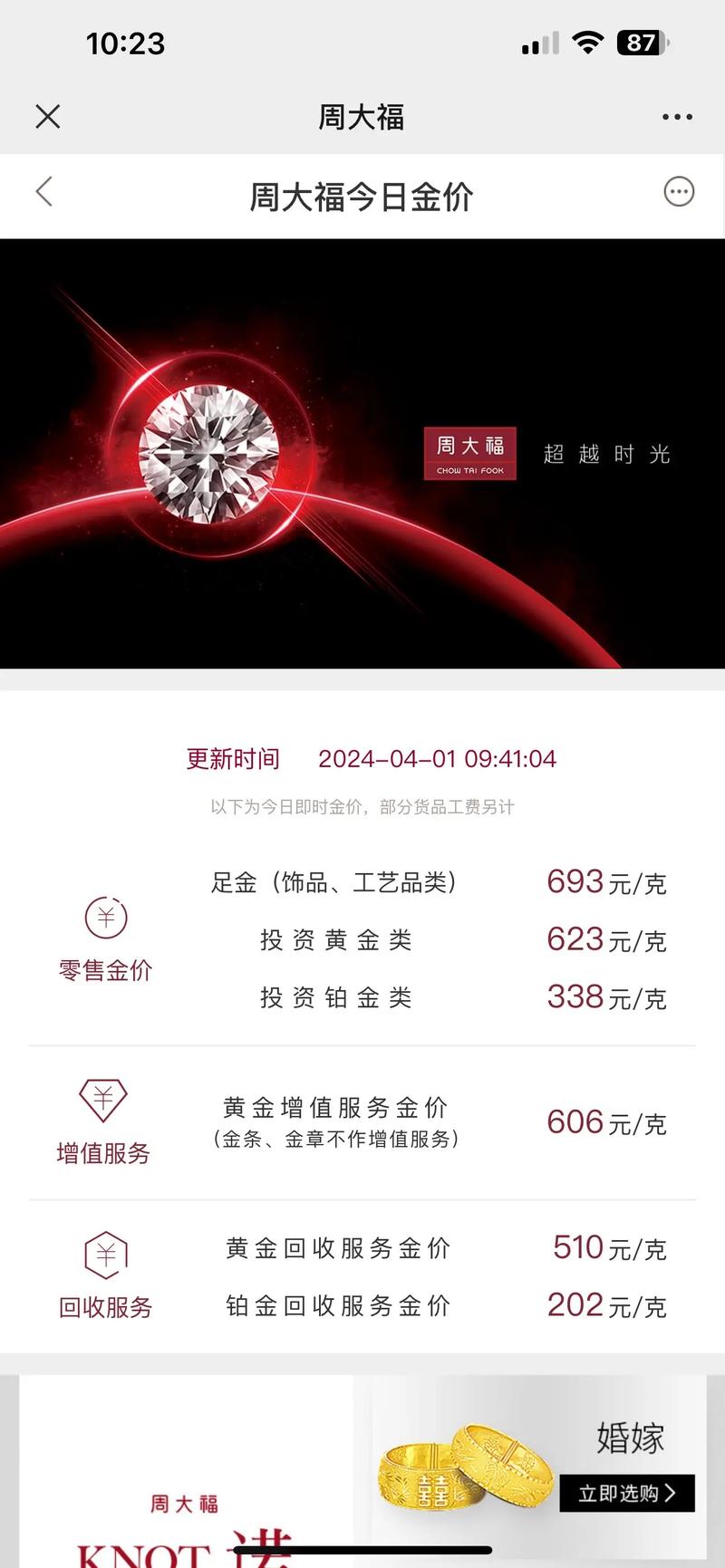Open the top bar three-dot menu
The image size is (725, 1568).
tap(677, 117)
